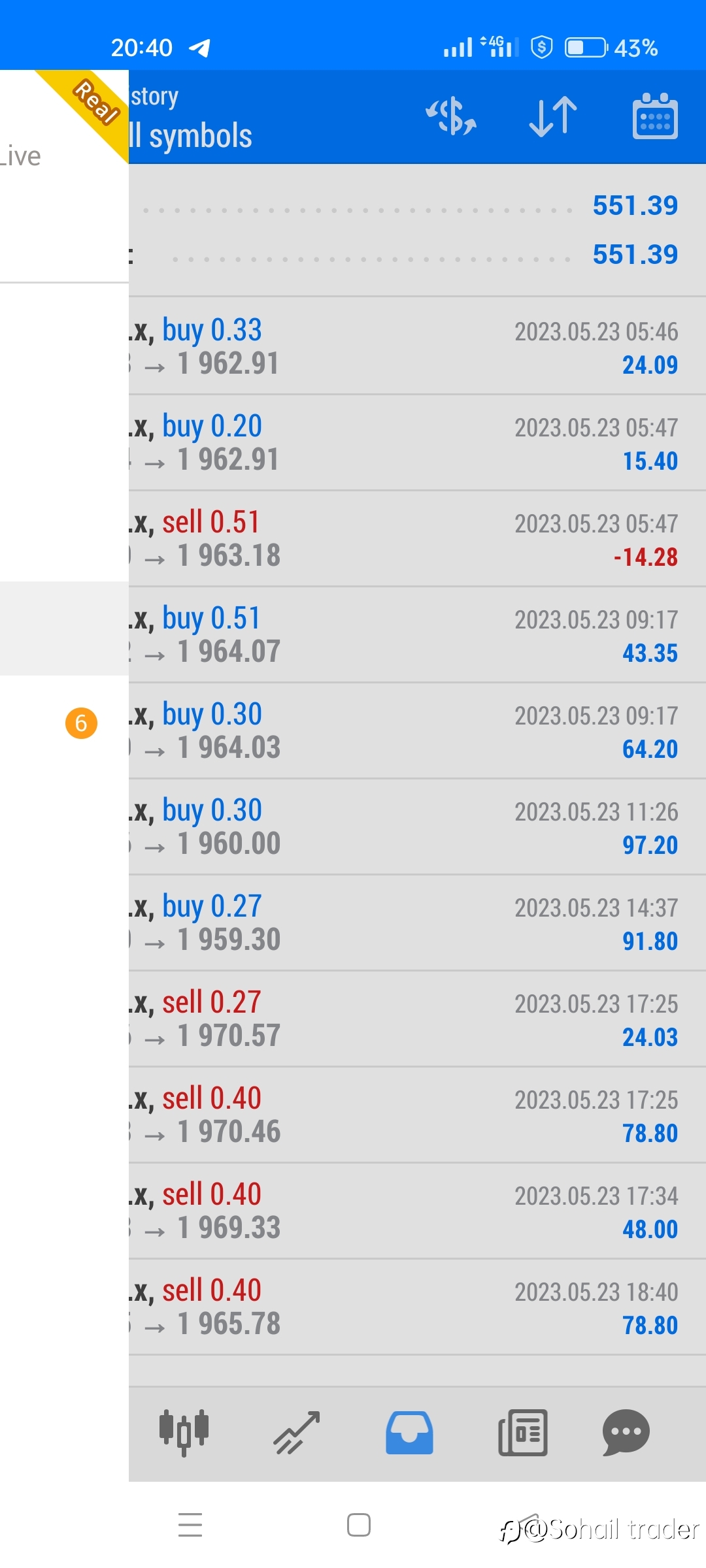Image resolution: width=706 pixels, height=1568 pixels.
Task: Open the buy 0.33 deal at 05:46
Action: [x=417, y=346]
